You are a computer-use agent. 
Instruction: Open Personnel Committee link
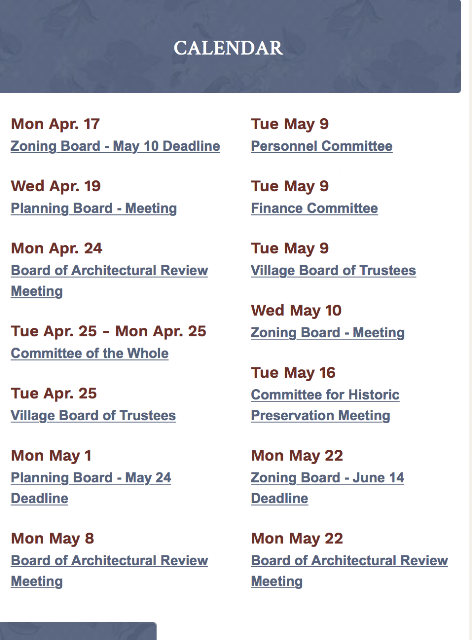click(322, 146)
